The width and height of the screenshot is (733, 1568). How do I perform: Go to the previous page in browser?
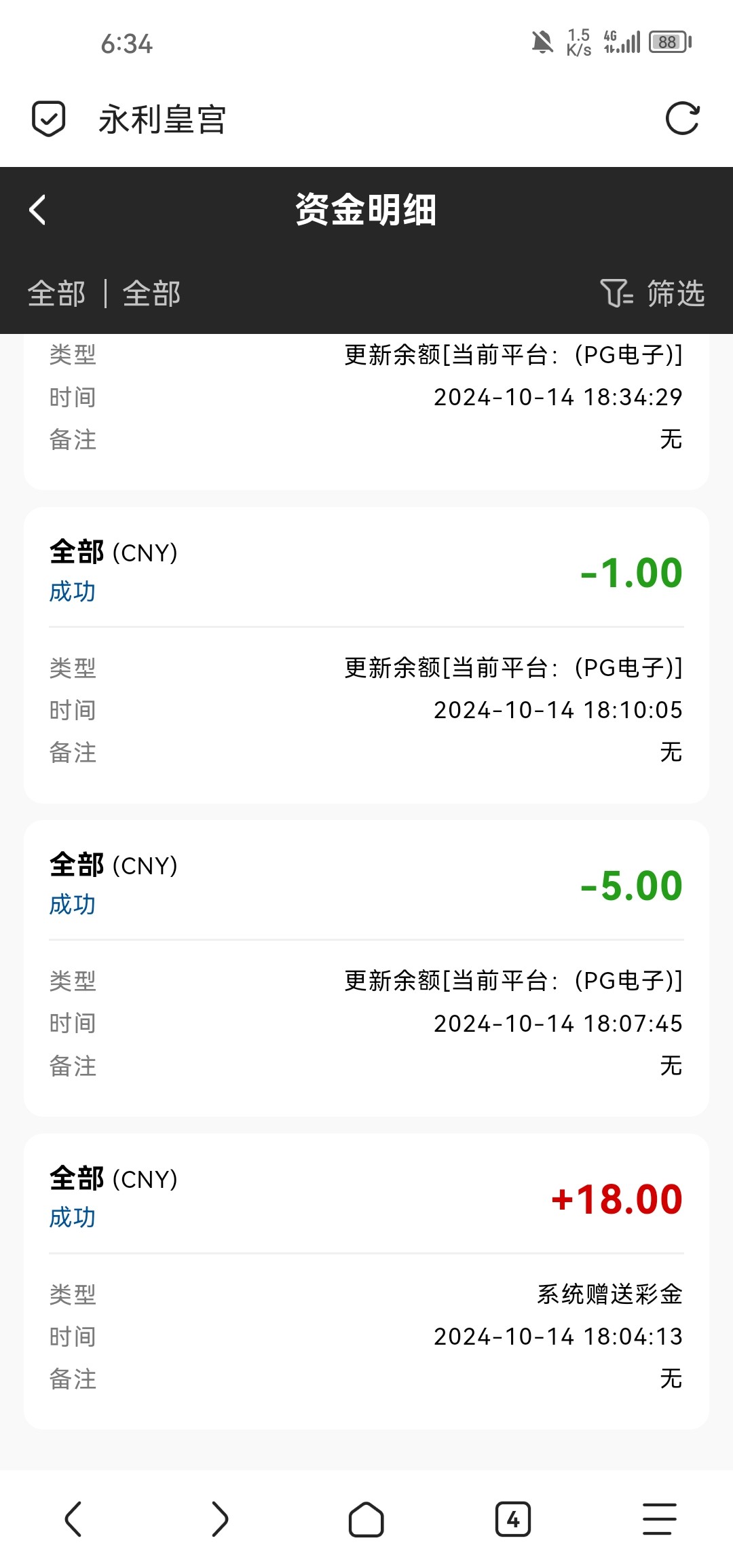point(73,1518)
